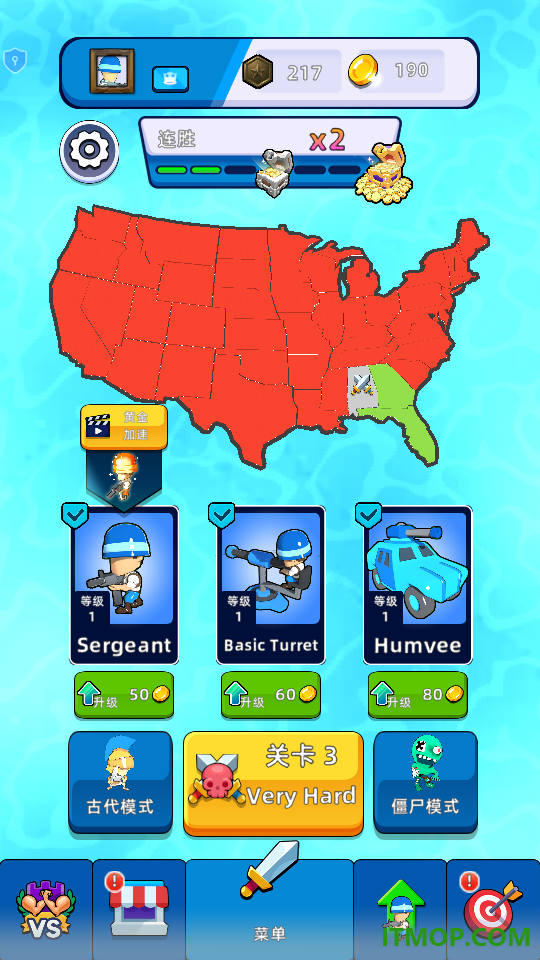Enter 古代模式 ancient mode

120,782
